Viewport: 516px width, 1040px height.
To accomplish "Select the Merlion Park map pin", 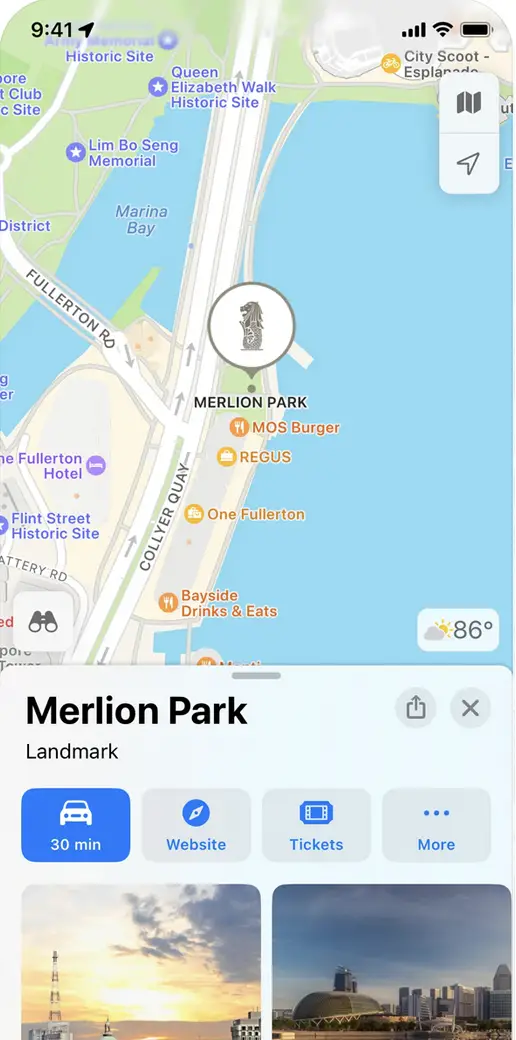I will tap(251, 326).
